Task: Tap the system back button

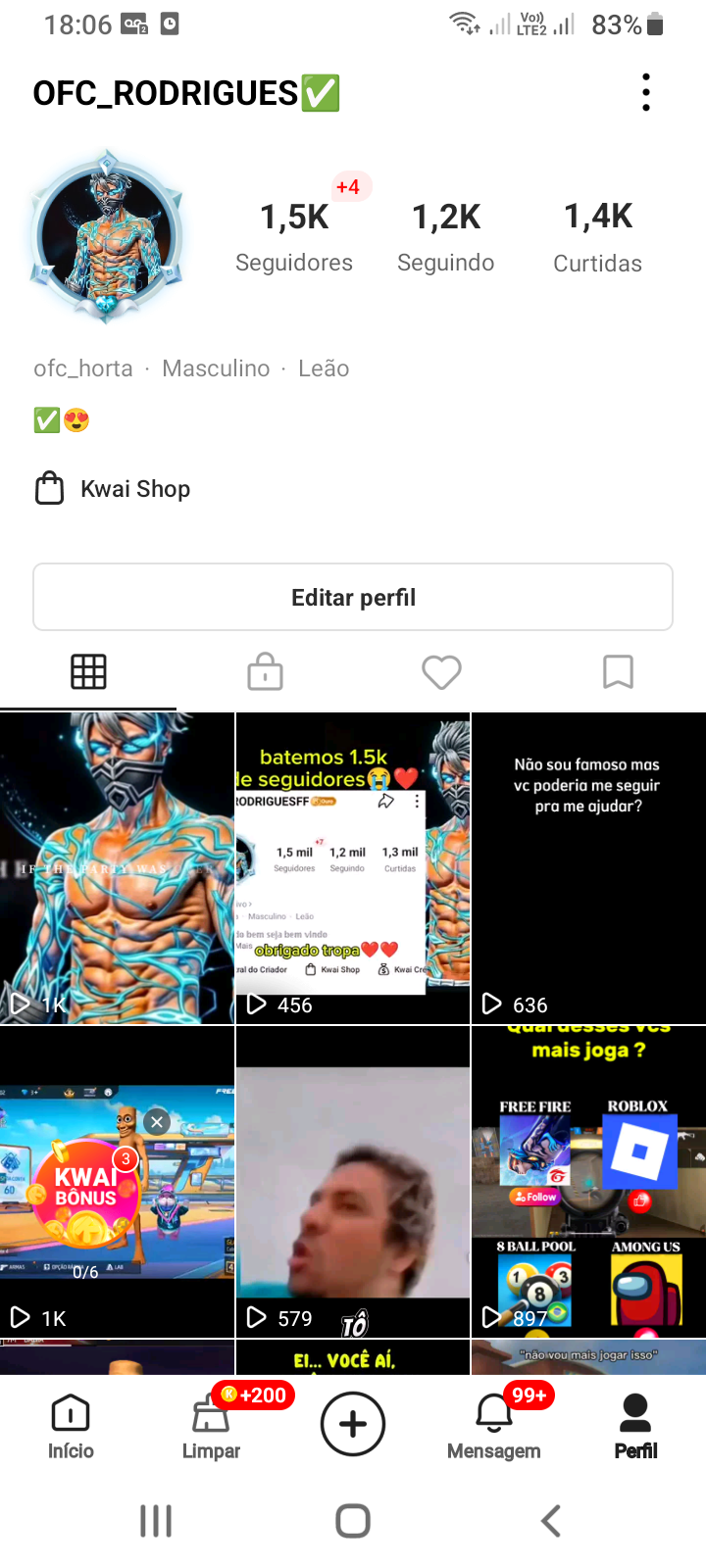Action: click(x=551, y=1521)
